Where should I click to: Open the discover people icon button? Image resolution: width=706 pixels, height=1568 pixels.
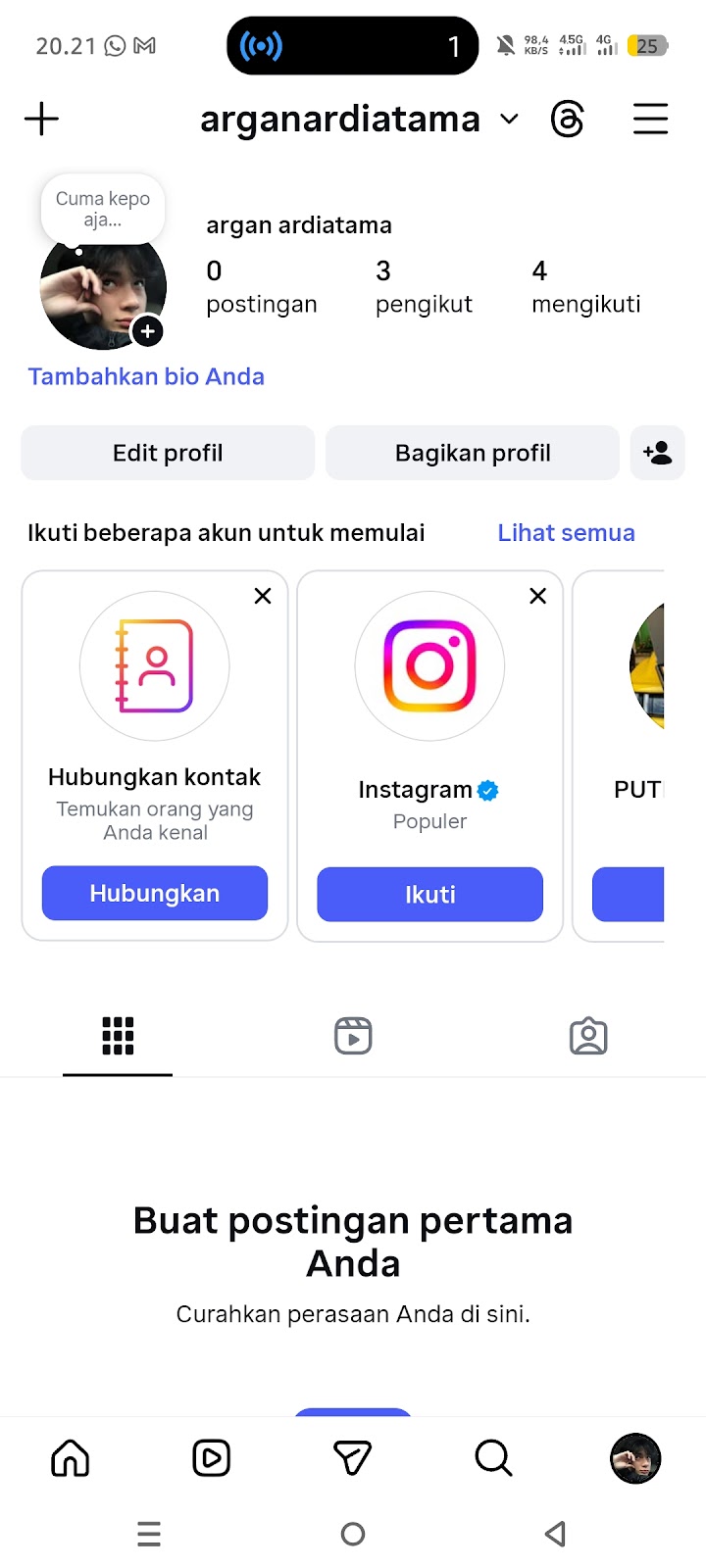pyautogui.click(x=657, y=453)
